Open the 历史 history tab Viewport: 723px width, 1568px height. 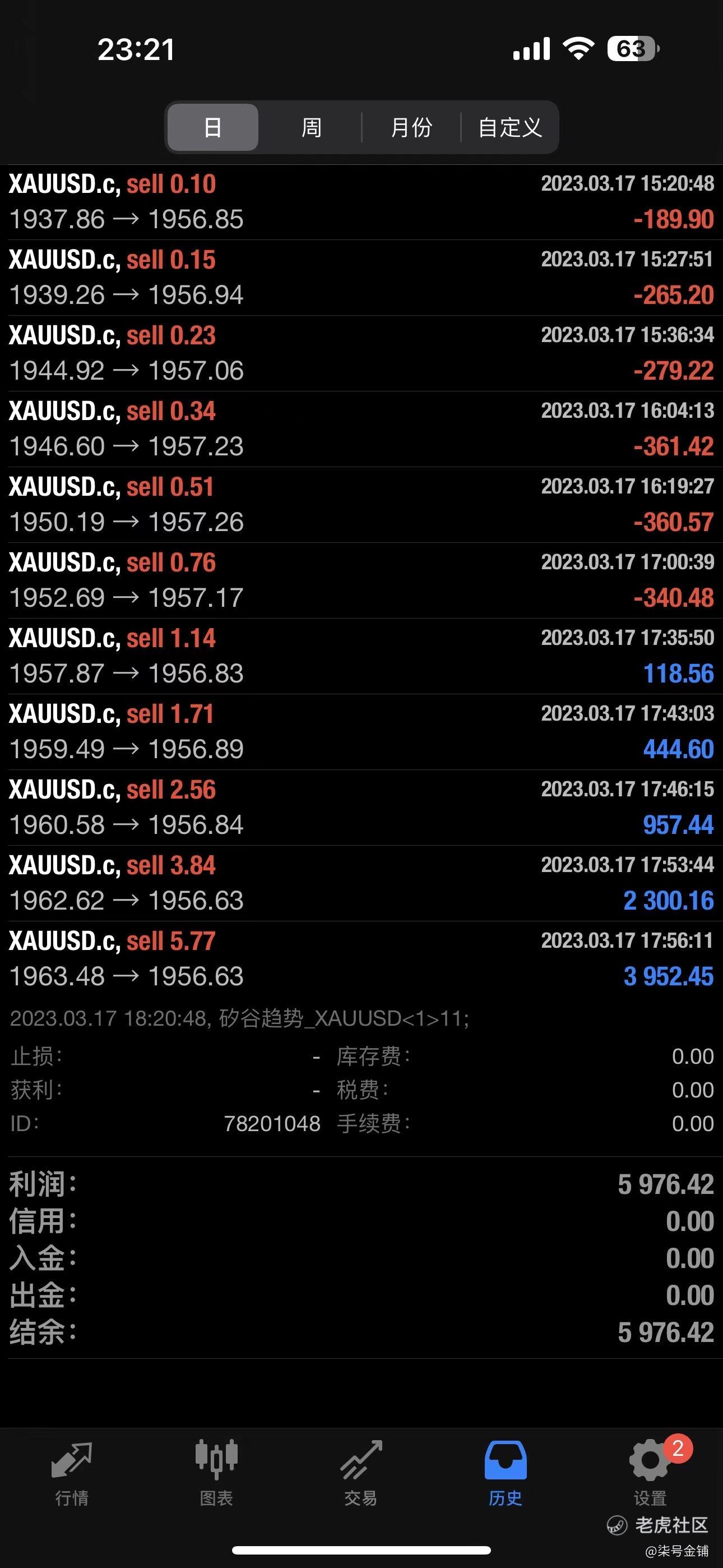pos(505,1473)
